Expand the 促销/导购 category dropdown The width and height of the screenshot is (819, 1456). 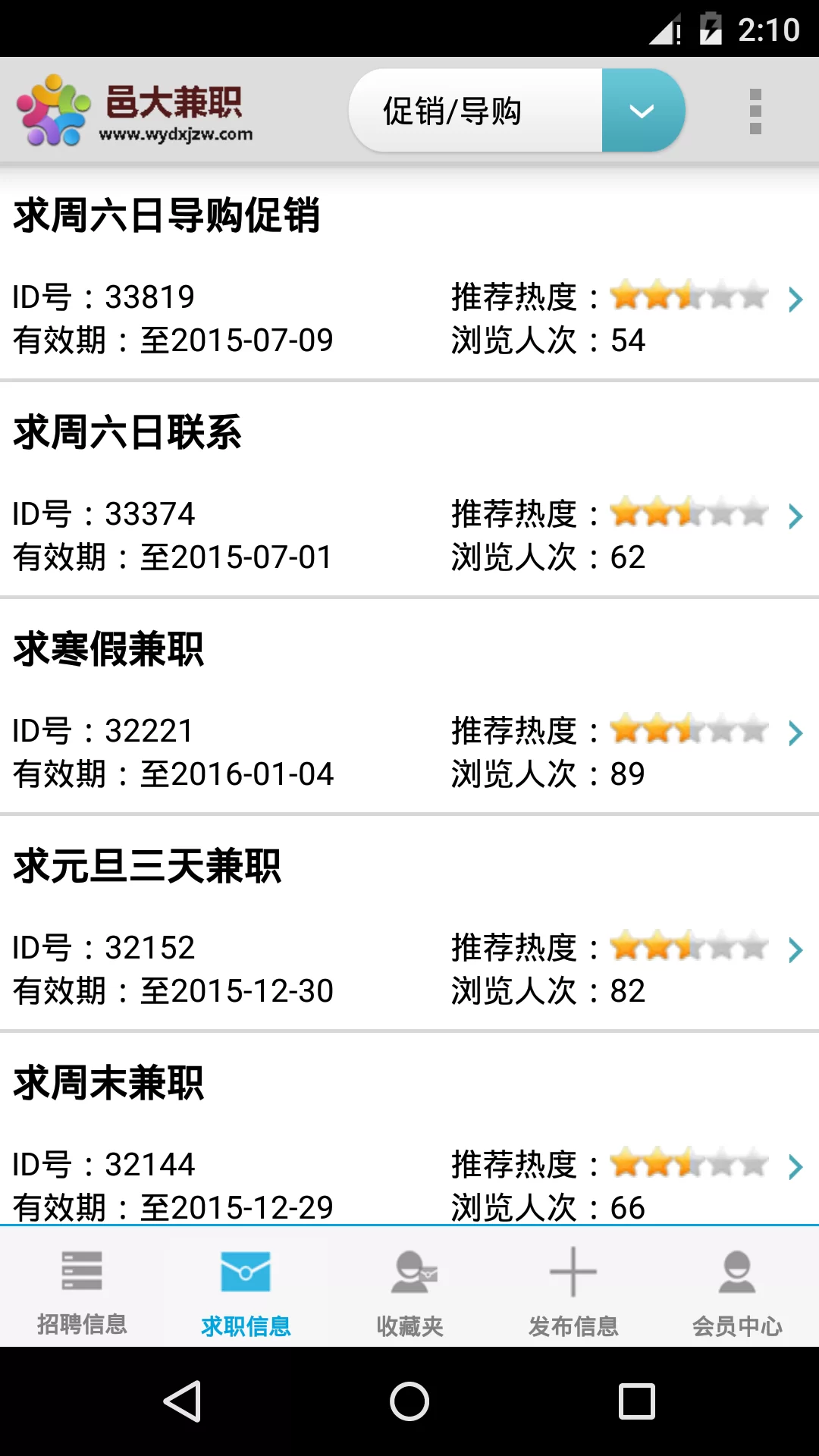pyautogui.click(x=642, y=111)
